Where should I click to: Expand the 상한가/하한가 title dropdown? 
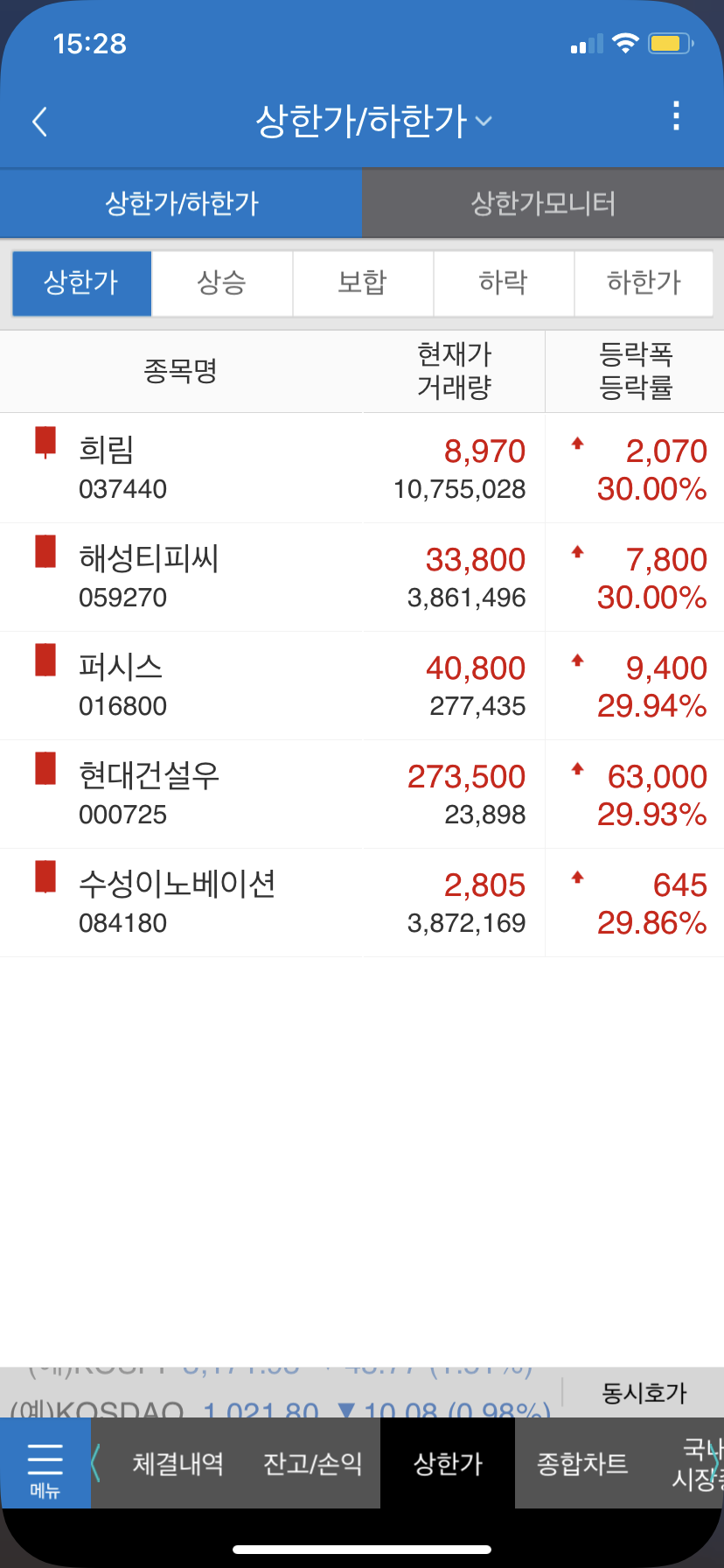point(373,121)
